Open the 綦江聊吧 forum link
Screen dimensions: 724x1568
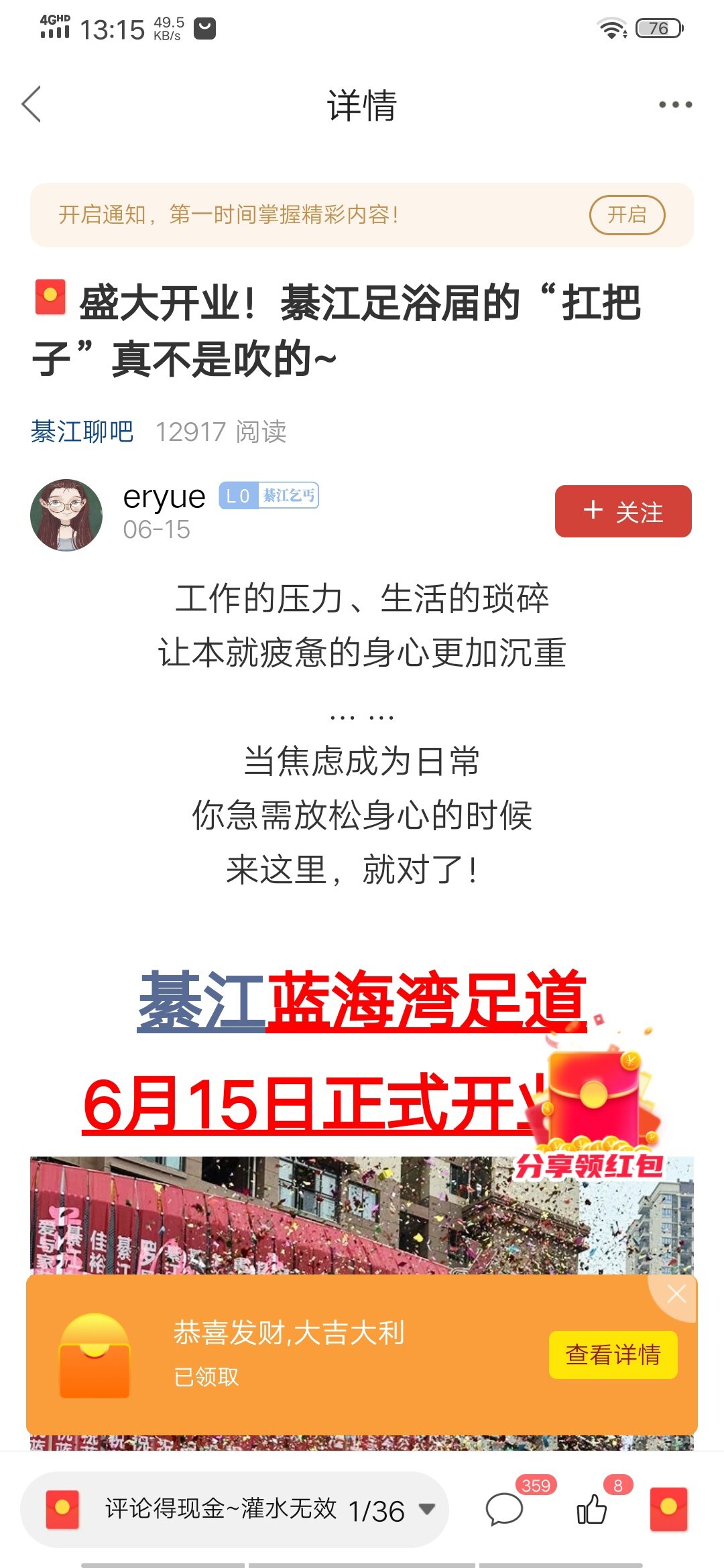click(x=82, y=432)
